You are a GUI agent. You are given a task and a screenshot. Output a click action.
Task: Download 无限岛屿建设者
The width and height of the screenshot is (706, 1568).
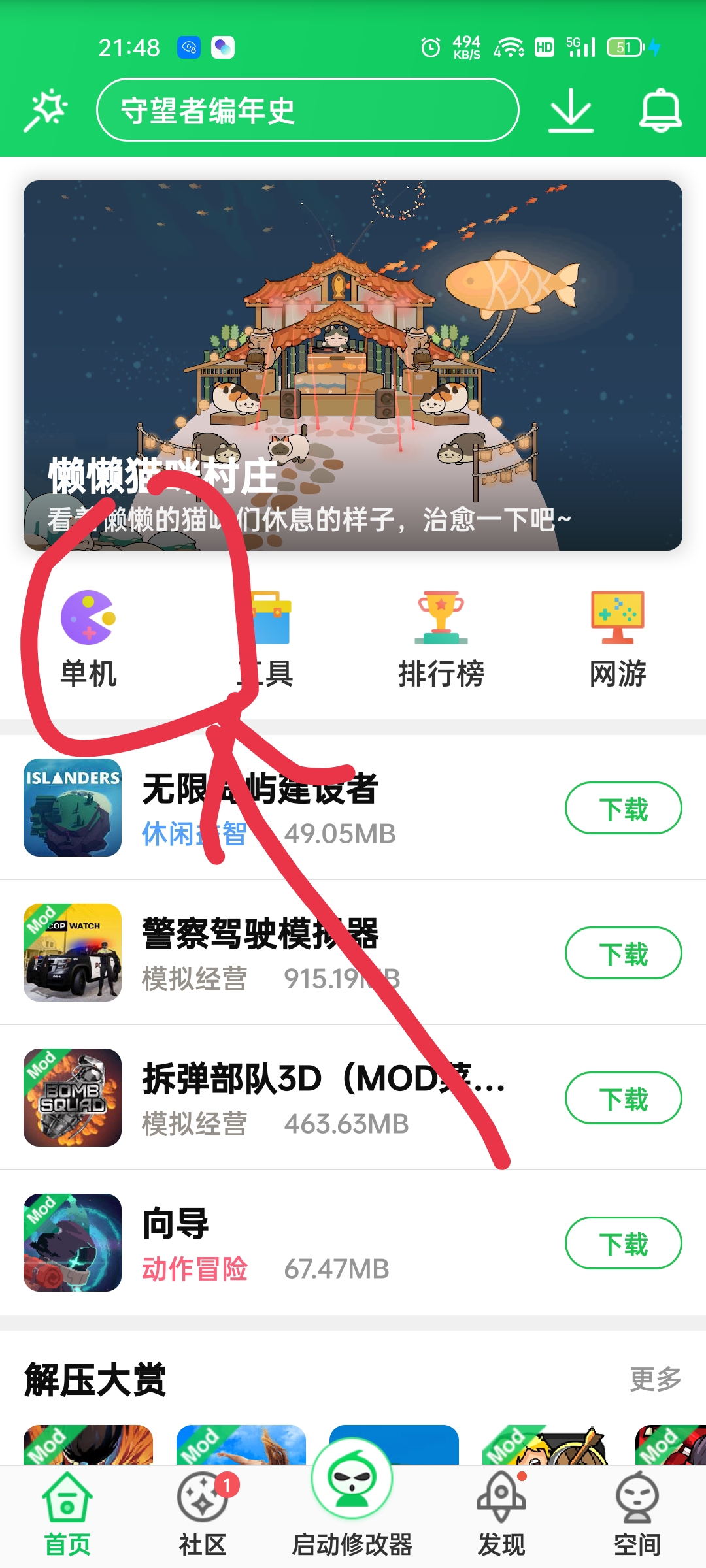coord(623,808)
